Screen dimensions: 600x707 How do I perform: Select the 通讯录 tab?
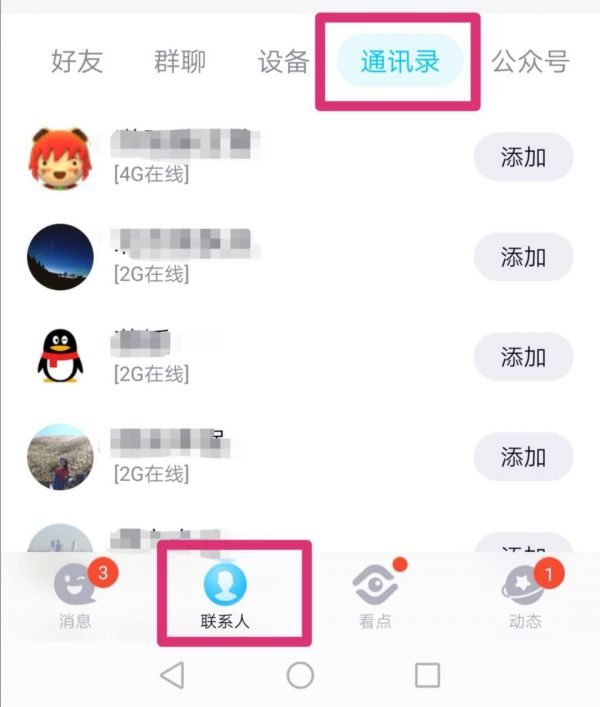(x=401, y=62)
